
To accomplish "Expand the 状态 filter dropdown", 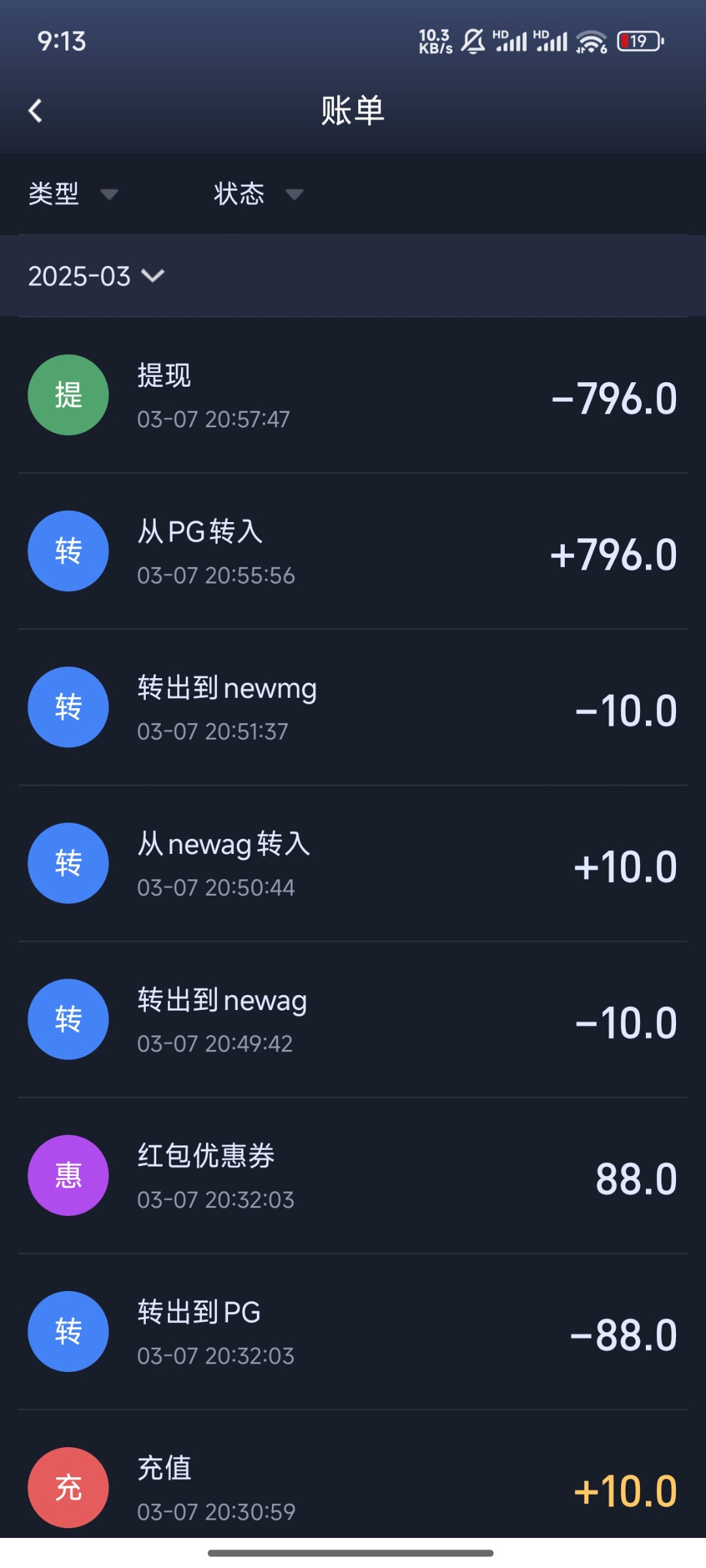I will coord(259,194).
